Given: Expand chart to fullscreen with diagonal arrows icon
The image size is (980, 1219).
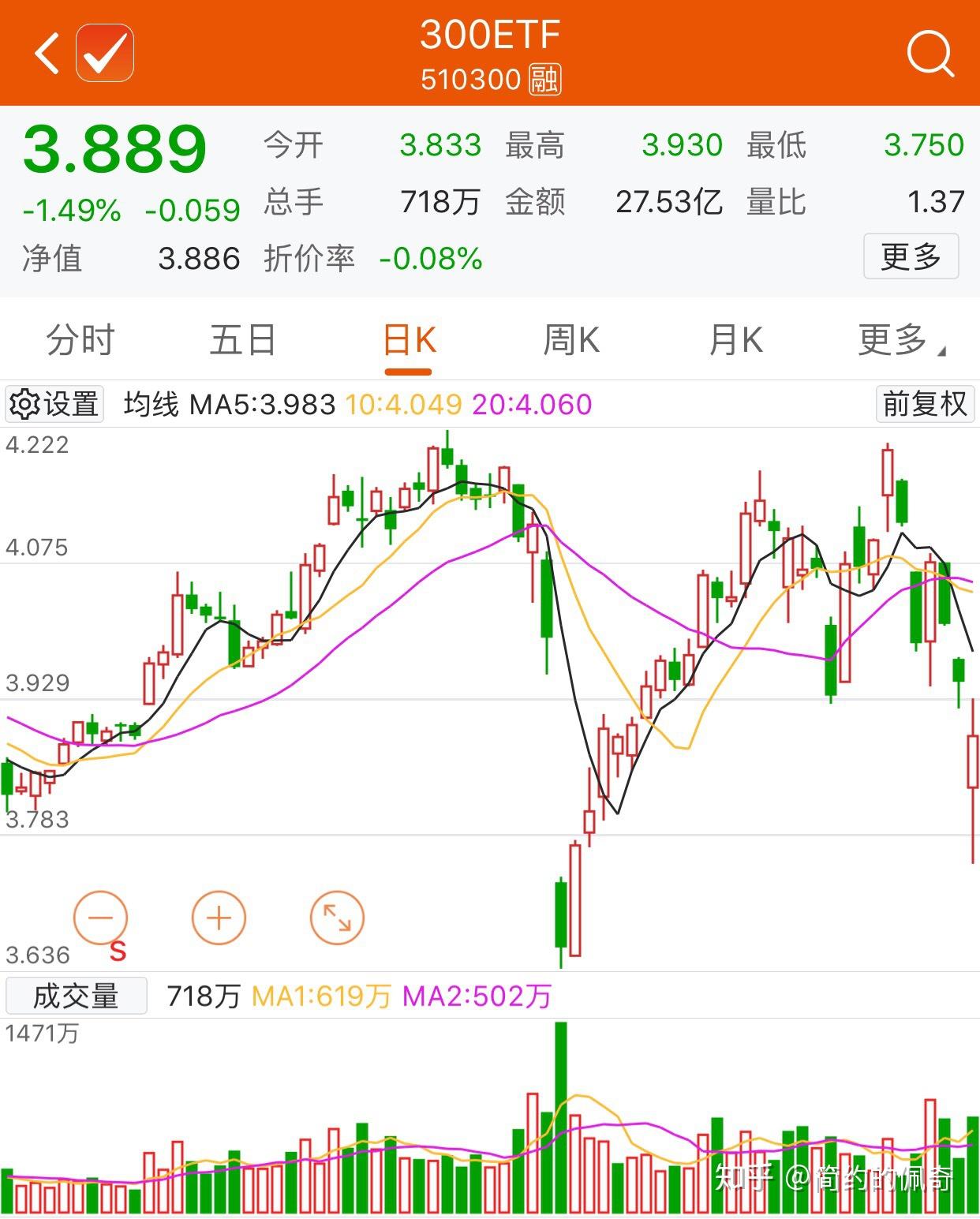Looking at the screenshot, I should coord(337,918).
